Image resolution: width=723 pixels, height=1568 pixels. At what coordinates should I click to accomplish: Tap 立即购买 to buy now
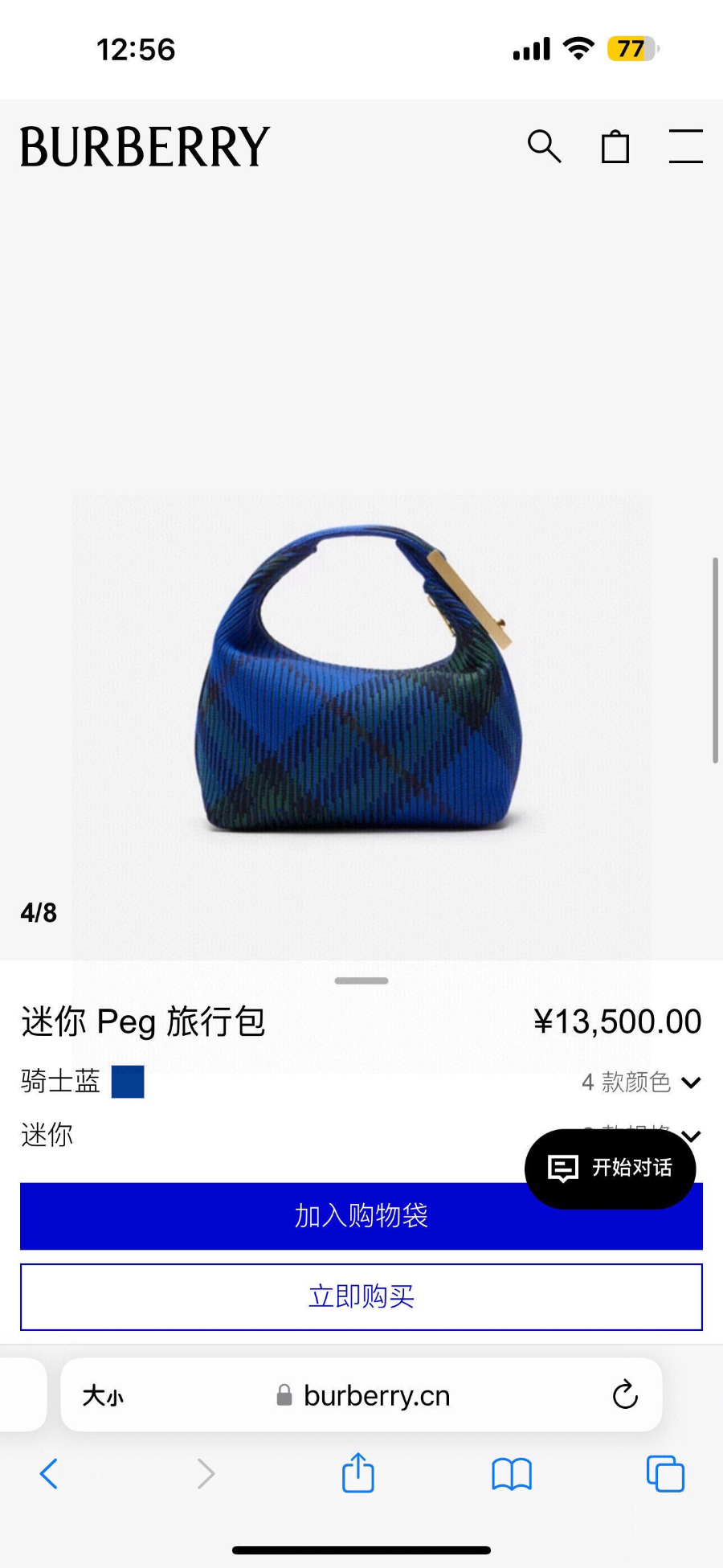(x=361, y=1296)
